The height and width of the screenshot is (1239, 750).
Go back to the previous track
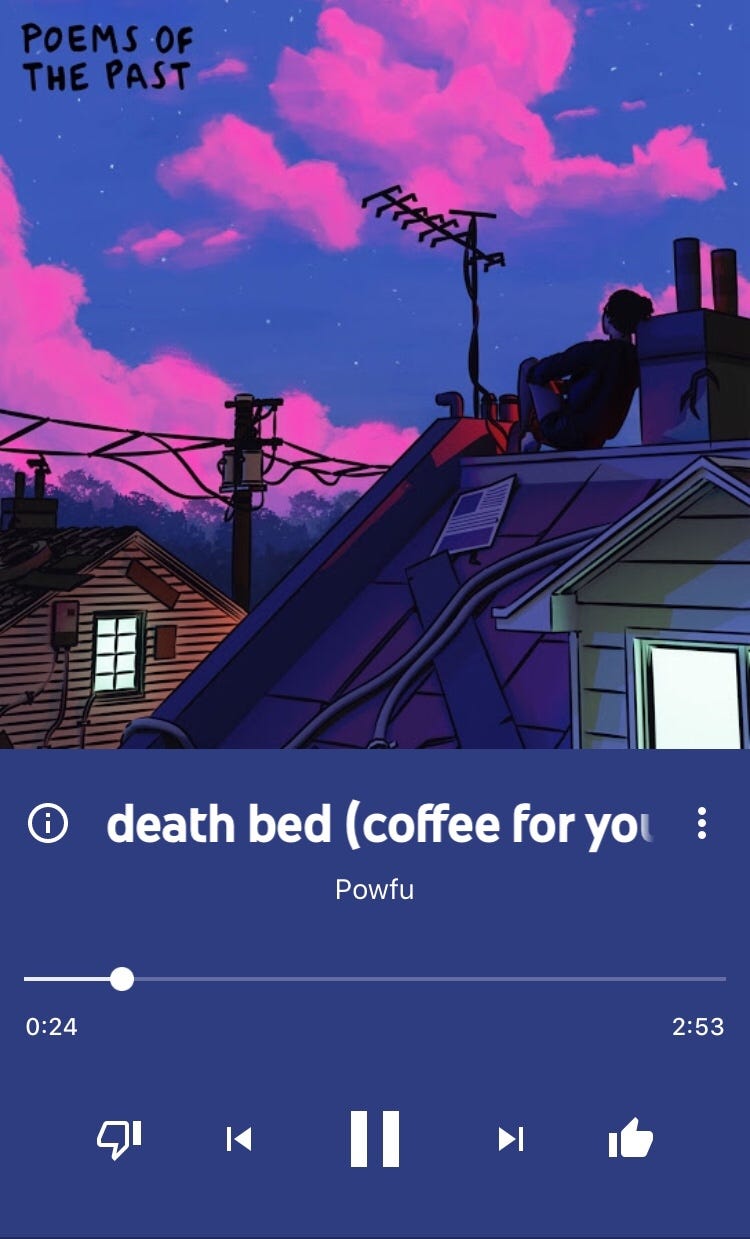coord(239,1139)
